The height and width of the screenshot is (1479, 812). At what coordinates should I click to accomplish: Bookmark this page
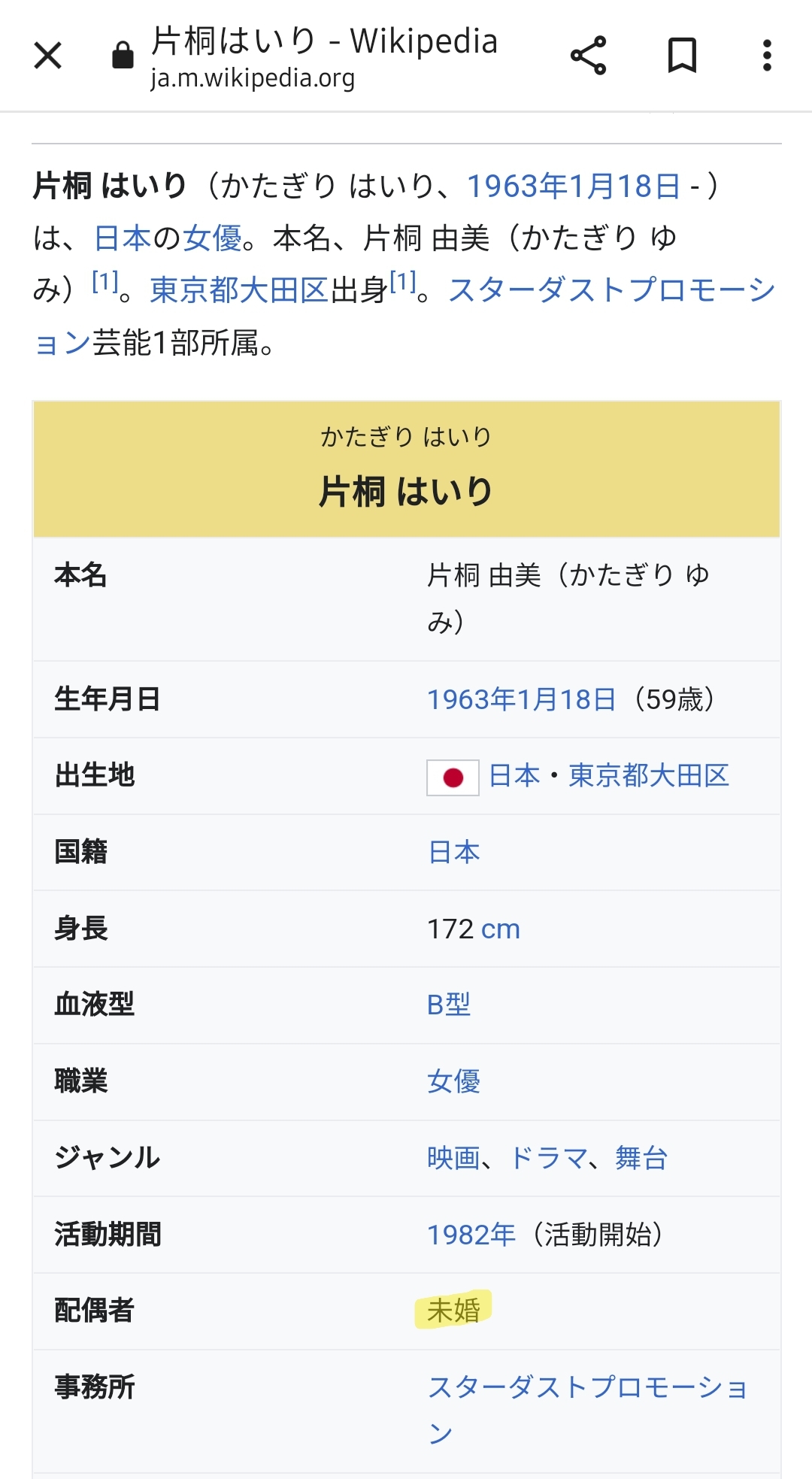(682, 56)
